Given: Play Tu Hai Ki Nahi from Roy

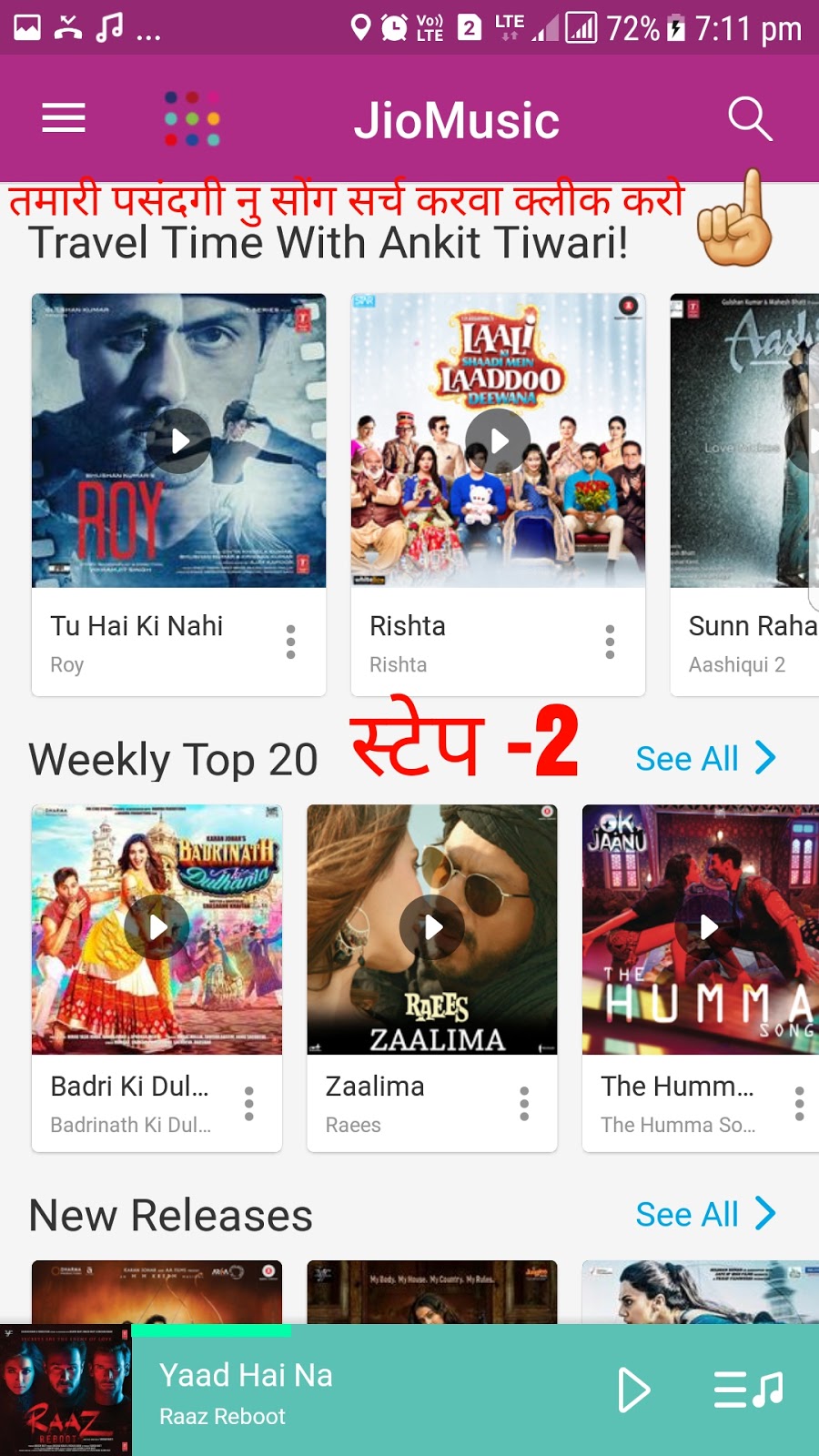Looking at the screenshot, I should 179,441.
